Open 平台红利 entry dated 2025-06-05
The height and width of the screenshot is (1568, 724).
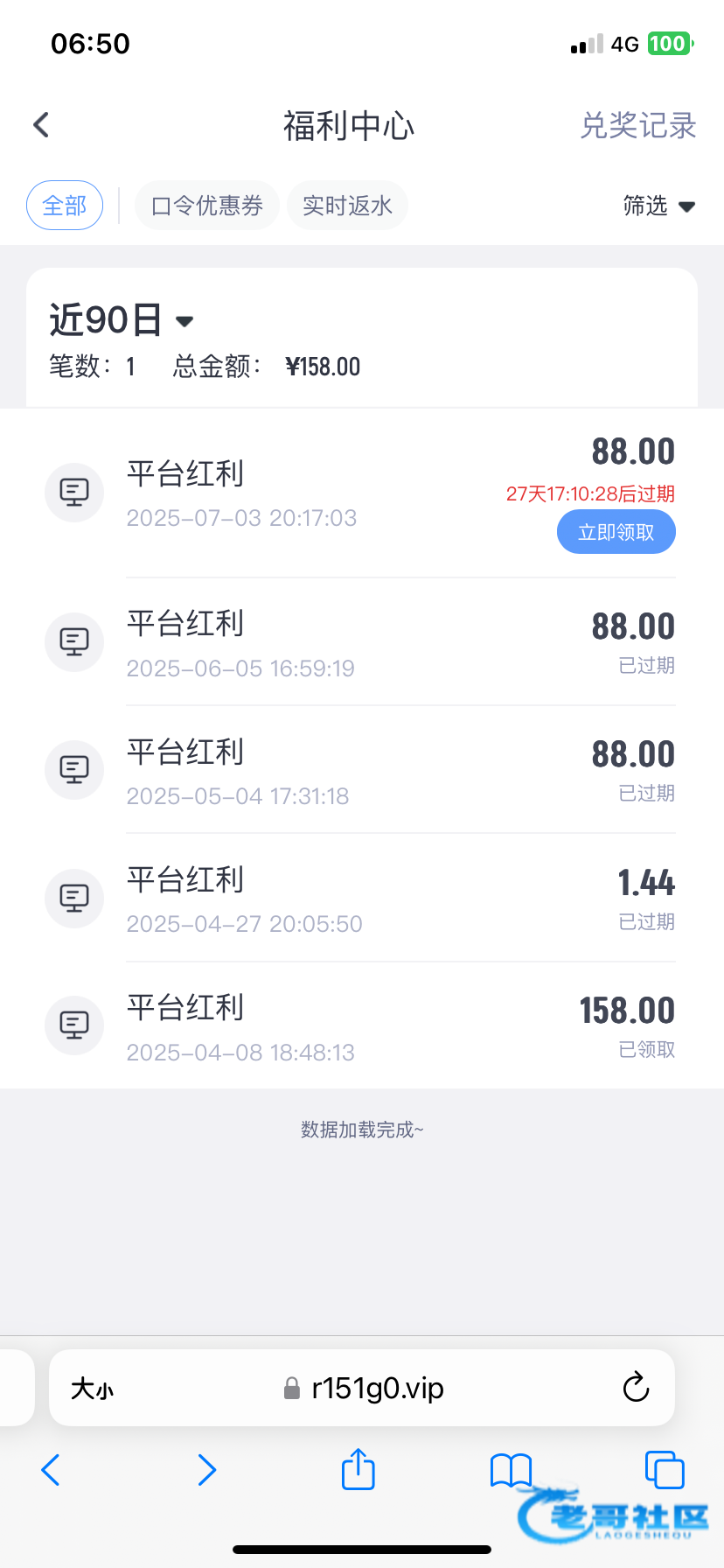coord(362,641)
